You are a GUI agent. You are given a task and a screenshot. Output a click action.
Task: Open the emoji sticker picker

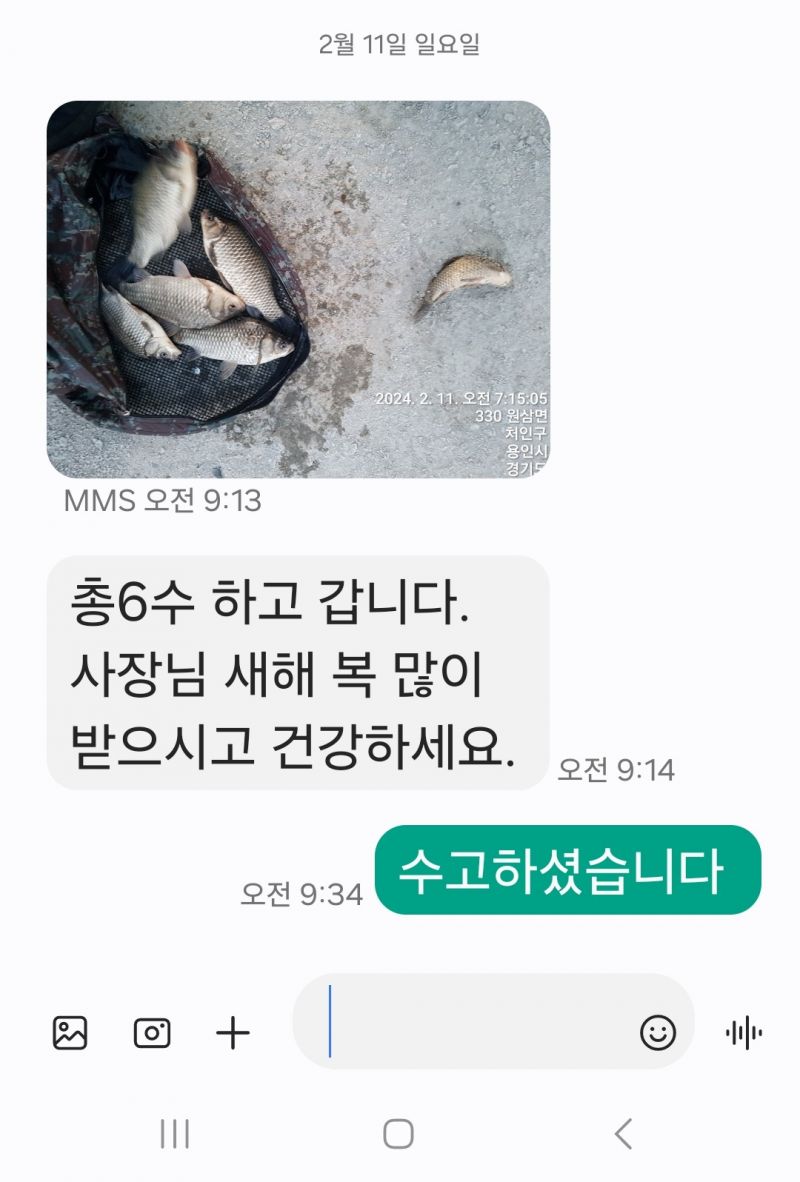[657, 1032]
